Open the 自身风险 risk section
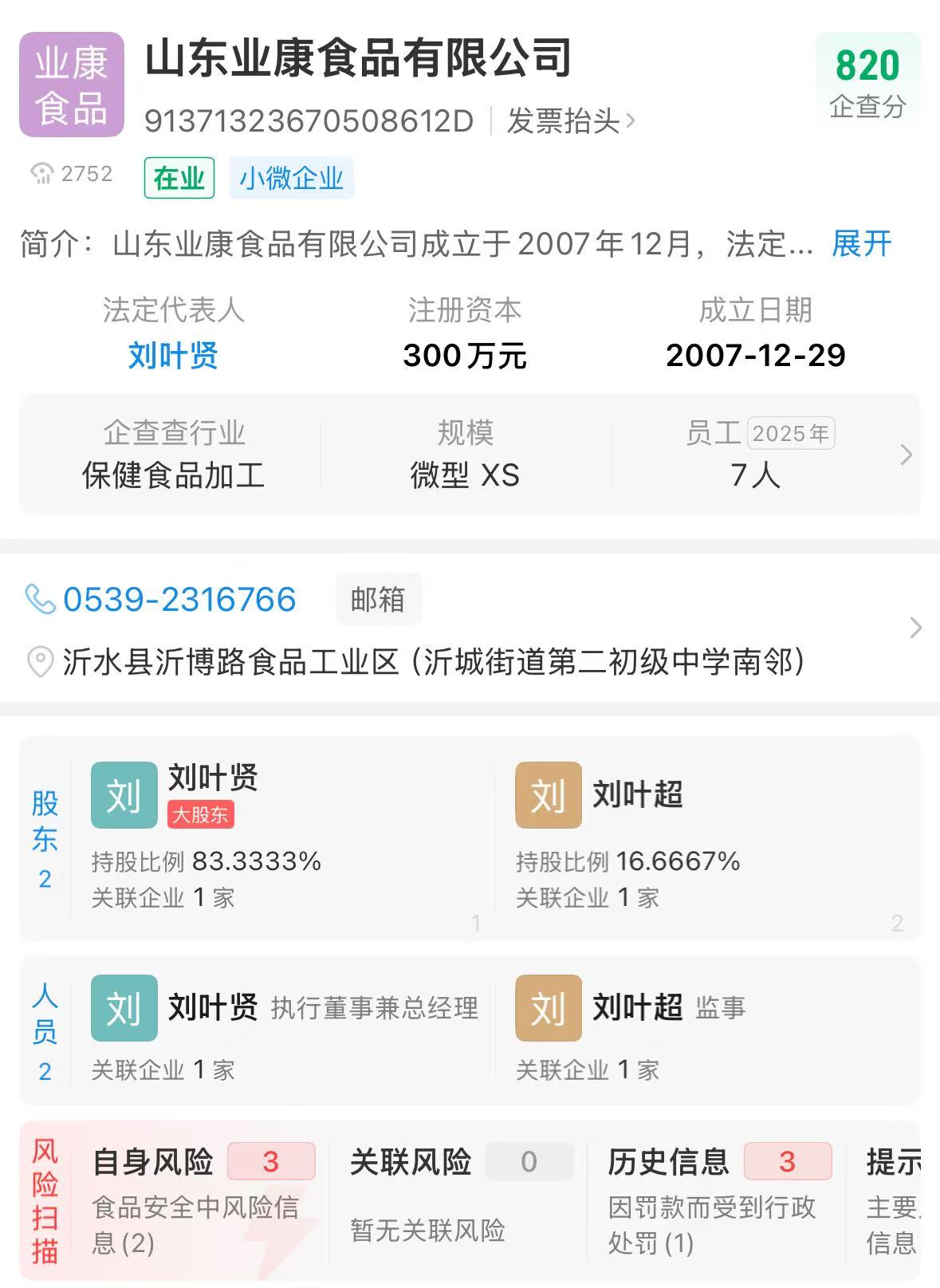The image size is (940, 1288). click(x=204, y=1200)
